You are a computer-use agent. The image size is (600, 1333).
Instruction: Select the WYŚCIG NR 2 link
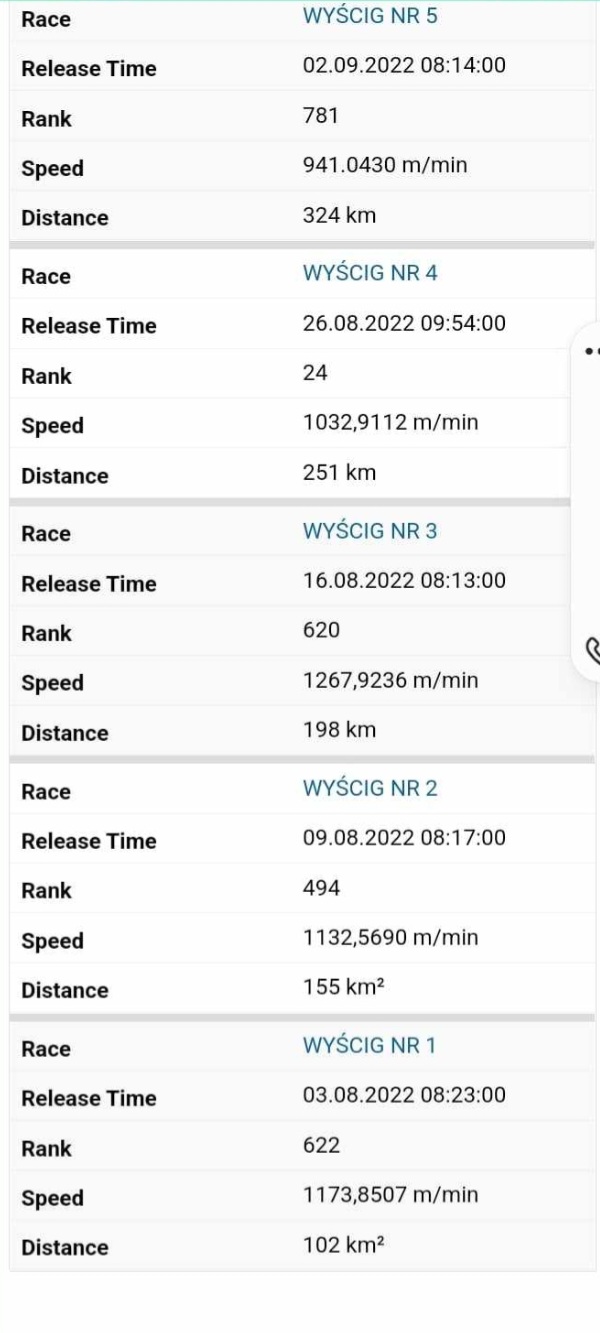pos(370,788)
